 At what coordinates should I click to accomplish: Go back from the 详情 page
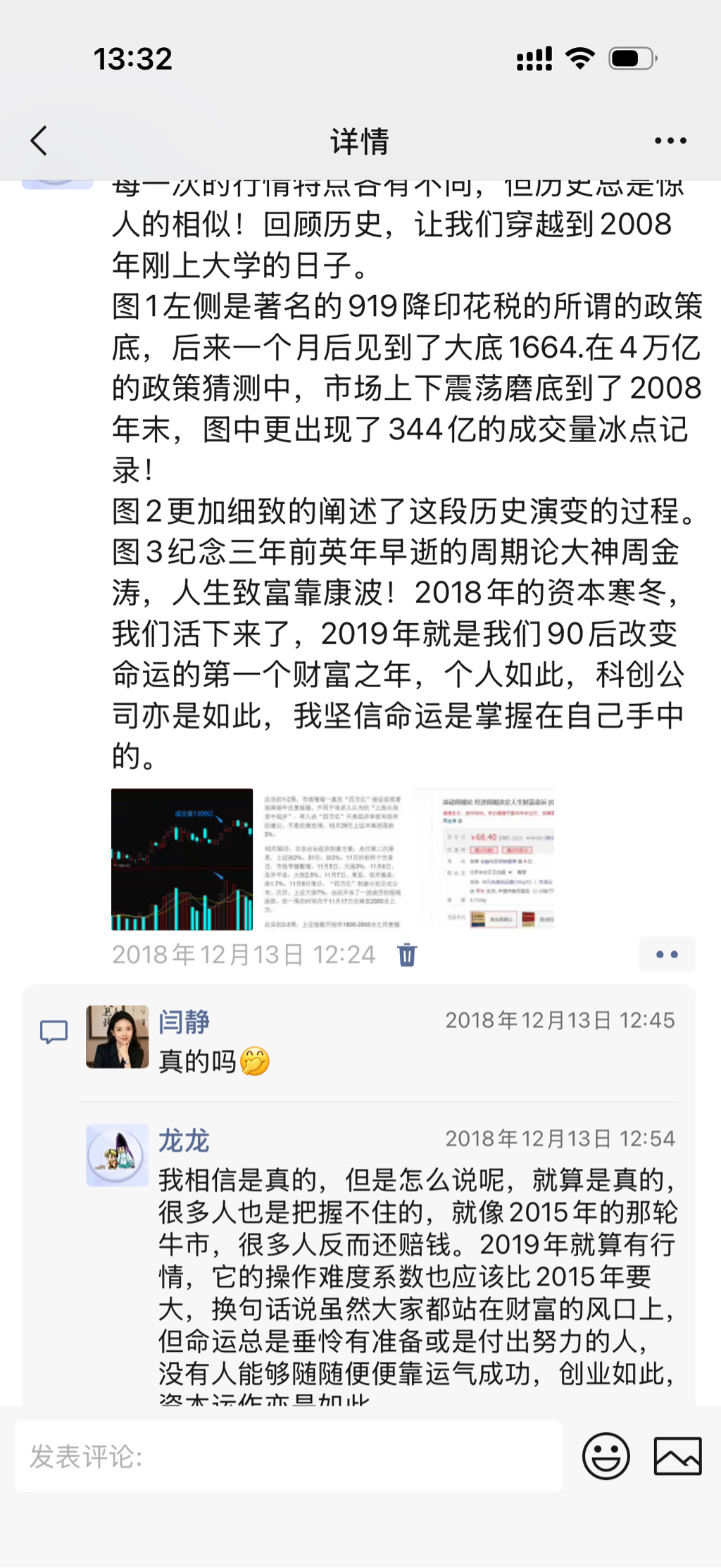[x=39, y=141]
